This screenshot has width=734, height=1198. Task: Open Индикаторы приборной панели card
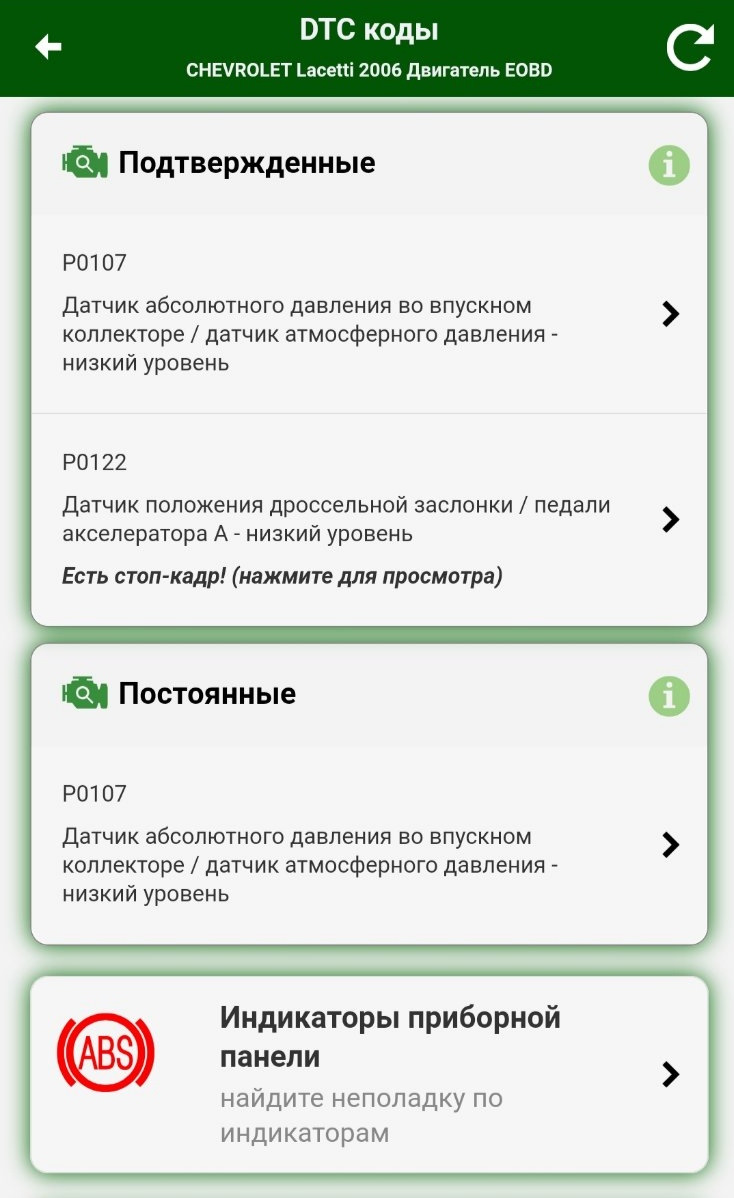tap(369, 1074)
